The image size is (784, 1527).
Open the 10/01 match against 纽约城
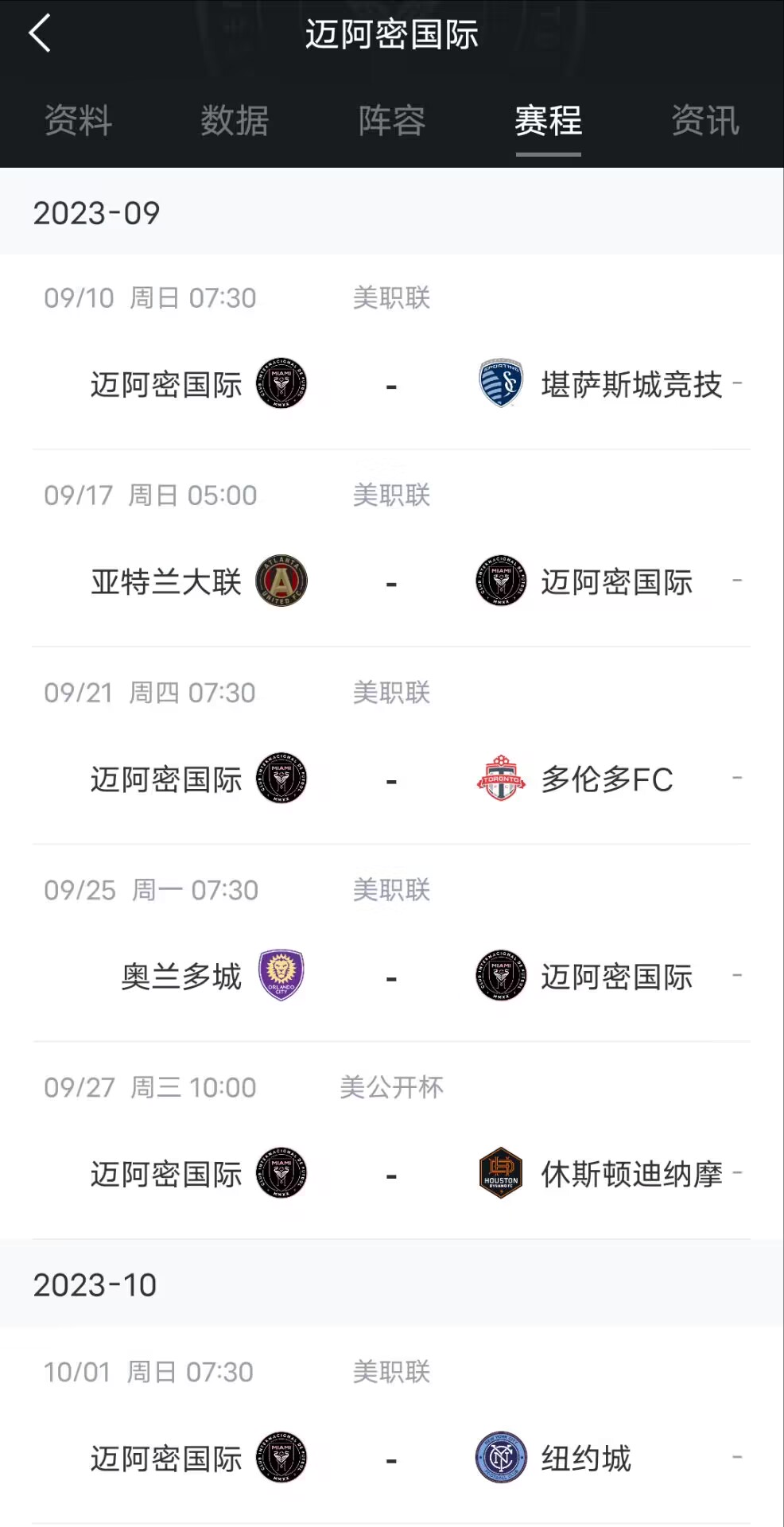pos(391,1459)
